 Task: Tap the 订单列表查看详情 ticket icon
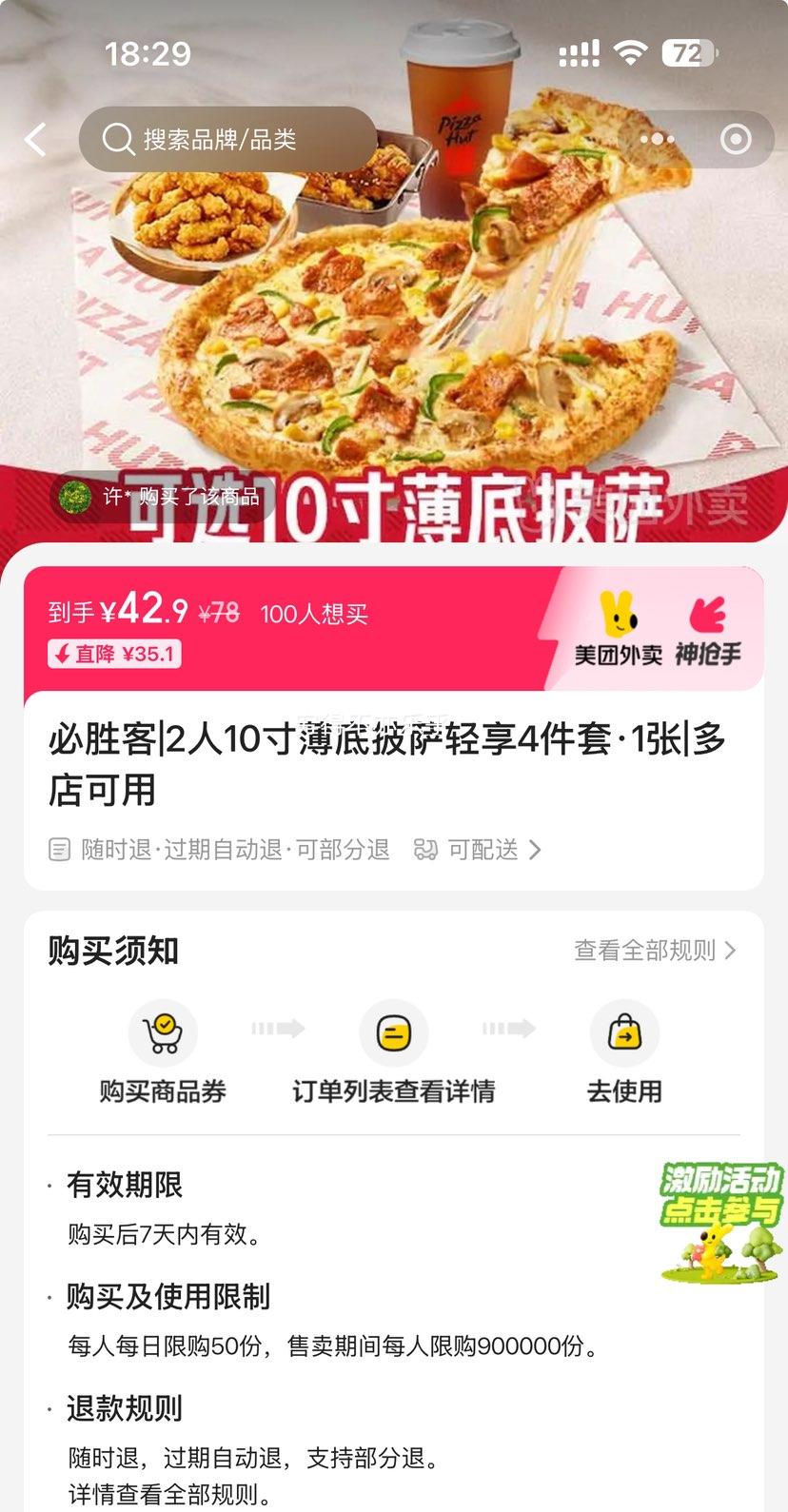point(394,1031)
